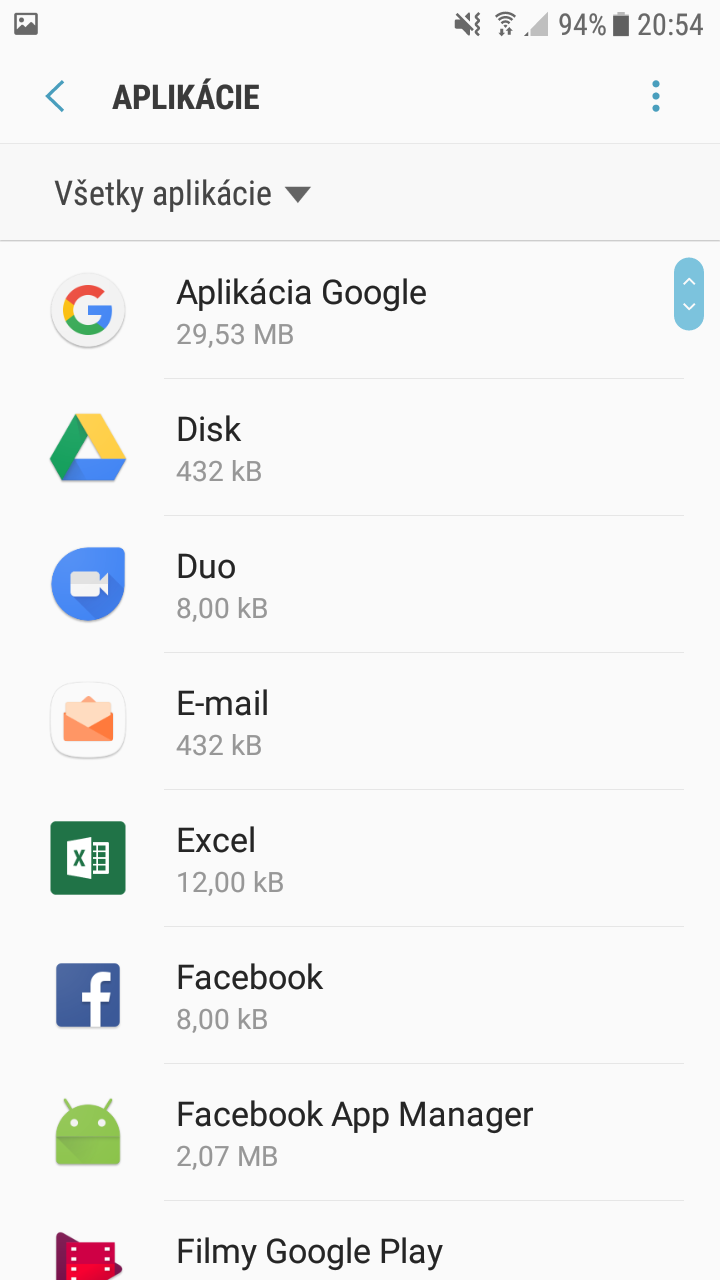Tap the blue fast-scroll handle
The height and width of the screenshot is (1280, 720).
689,294
